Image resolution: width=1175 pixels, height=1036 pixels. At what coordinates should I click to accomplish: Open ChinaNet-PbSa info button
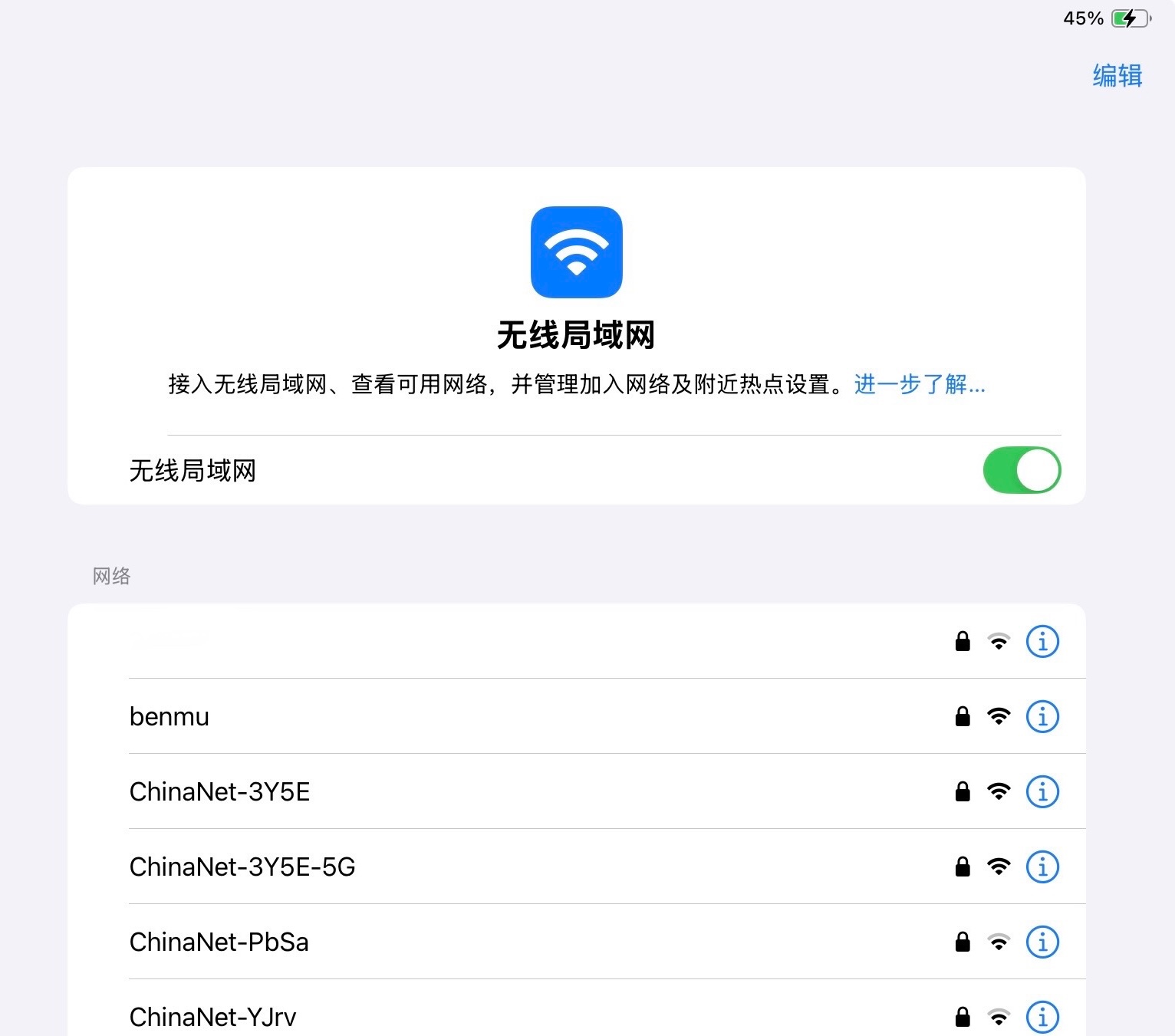pos(1042,942)
